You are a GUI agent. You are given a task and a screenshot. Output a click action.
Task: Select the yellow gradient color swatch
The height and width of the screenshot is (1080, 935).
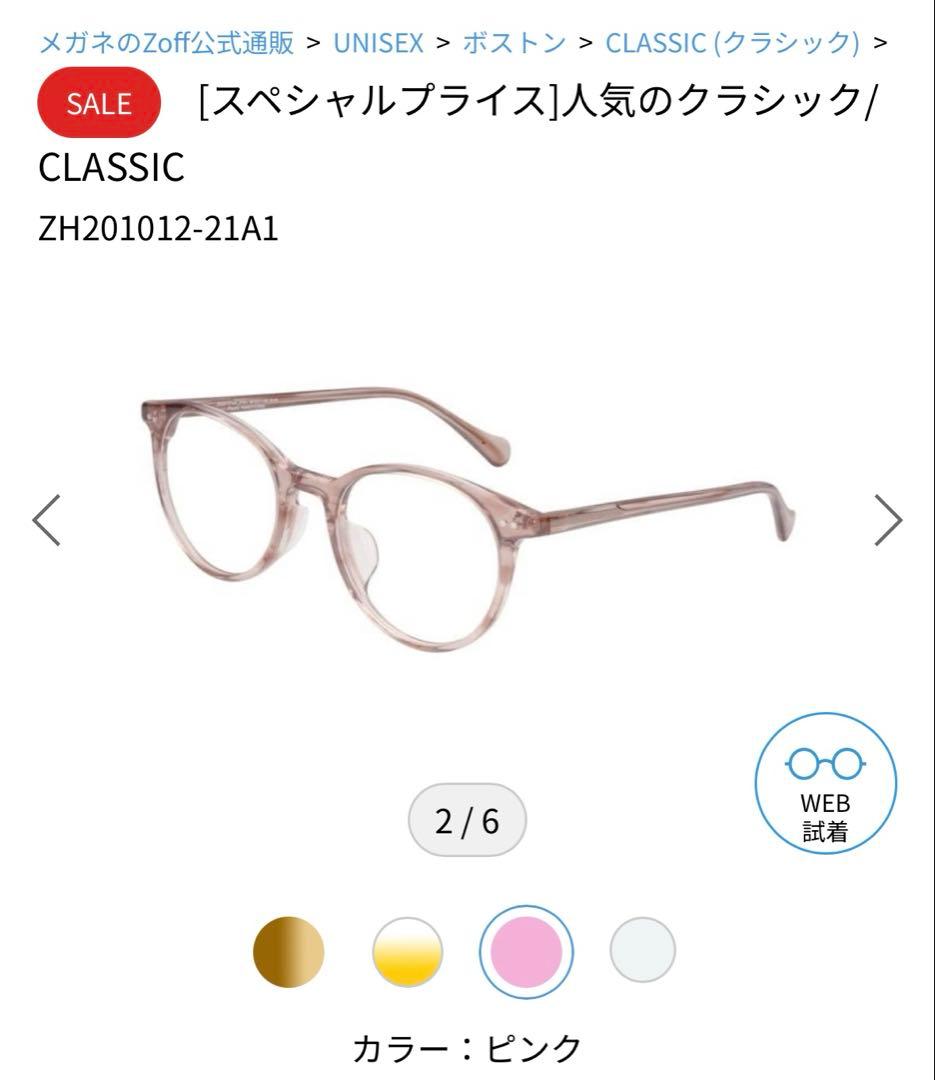pyautogui.click(x=407, y=951)
